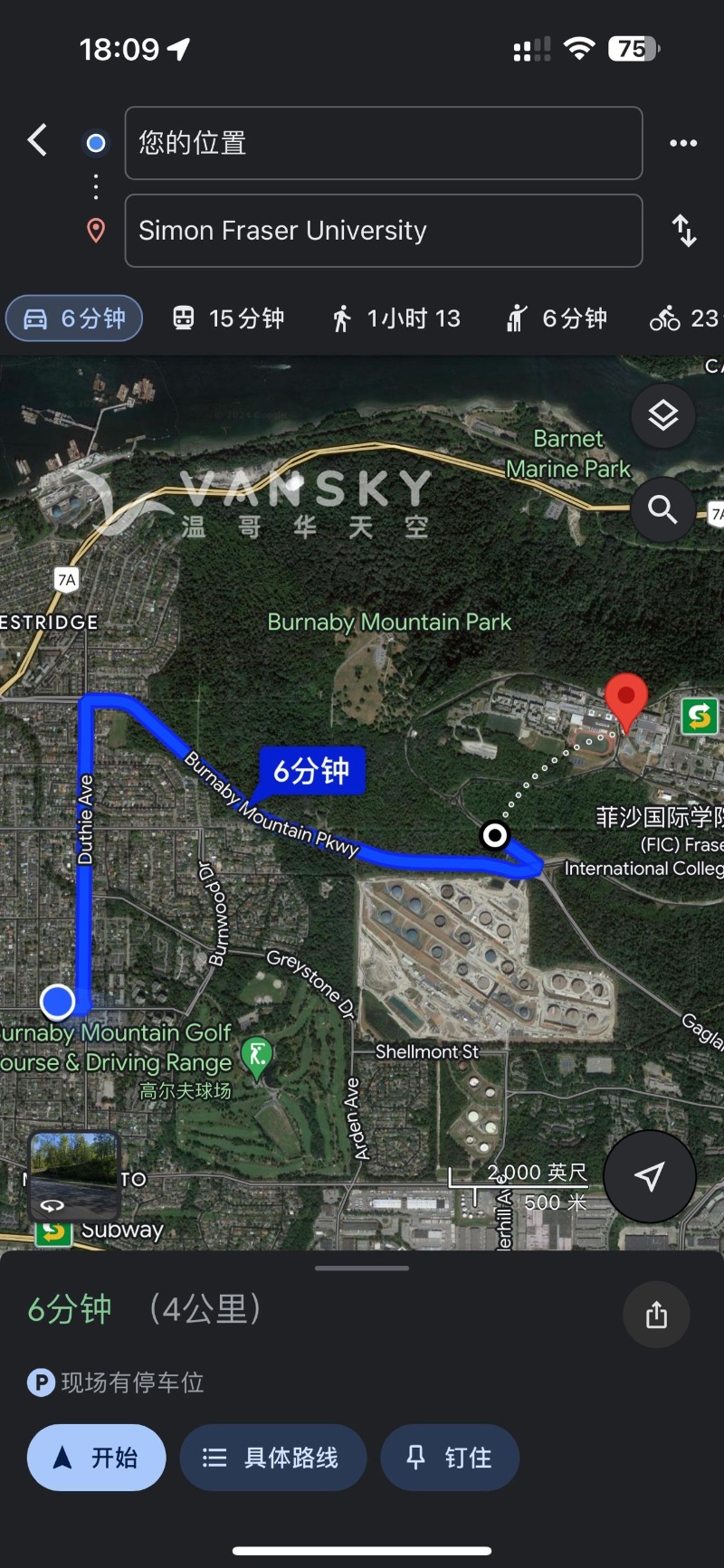The image size is (724, 1568).
Task: Open Street View thumbnail
Action: point(73,1174)
